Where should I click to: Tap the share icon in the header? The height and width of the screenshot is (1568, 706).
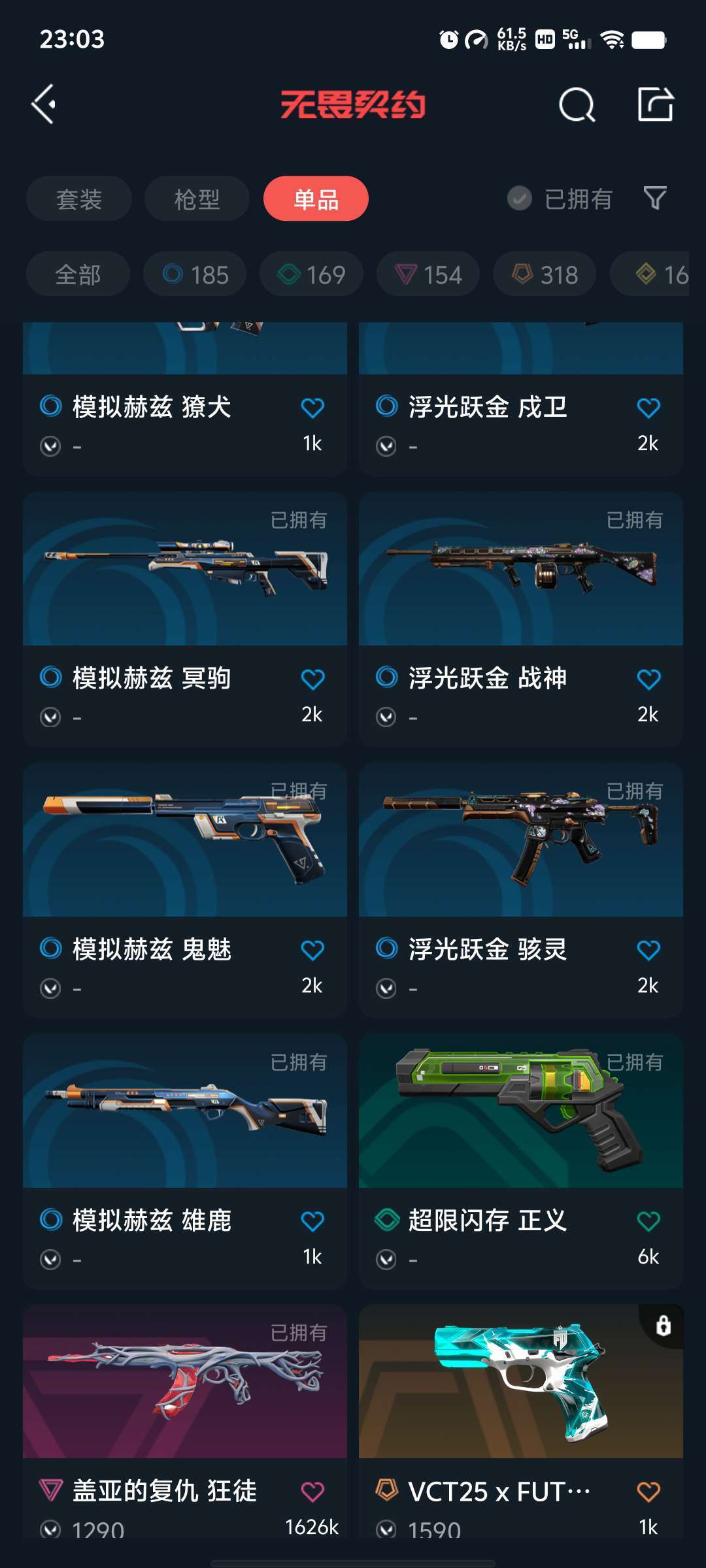[x=656, y=105]
